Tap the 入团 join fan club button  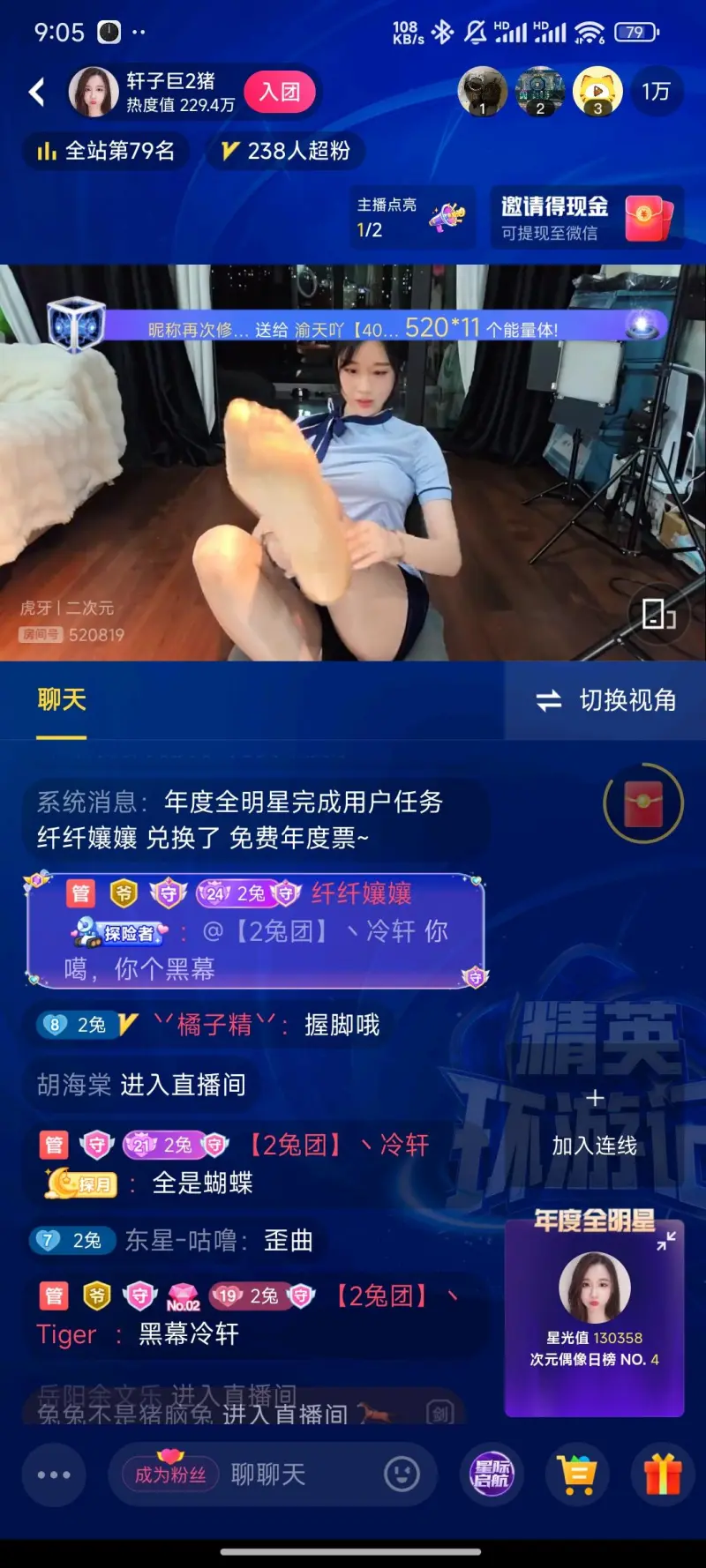tap(281, 92)
